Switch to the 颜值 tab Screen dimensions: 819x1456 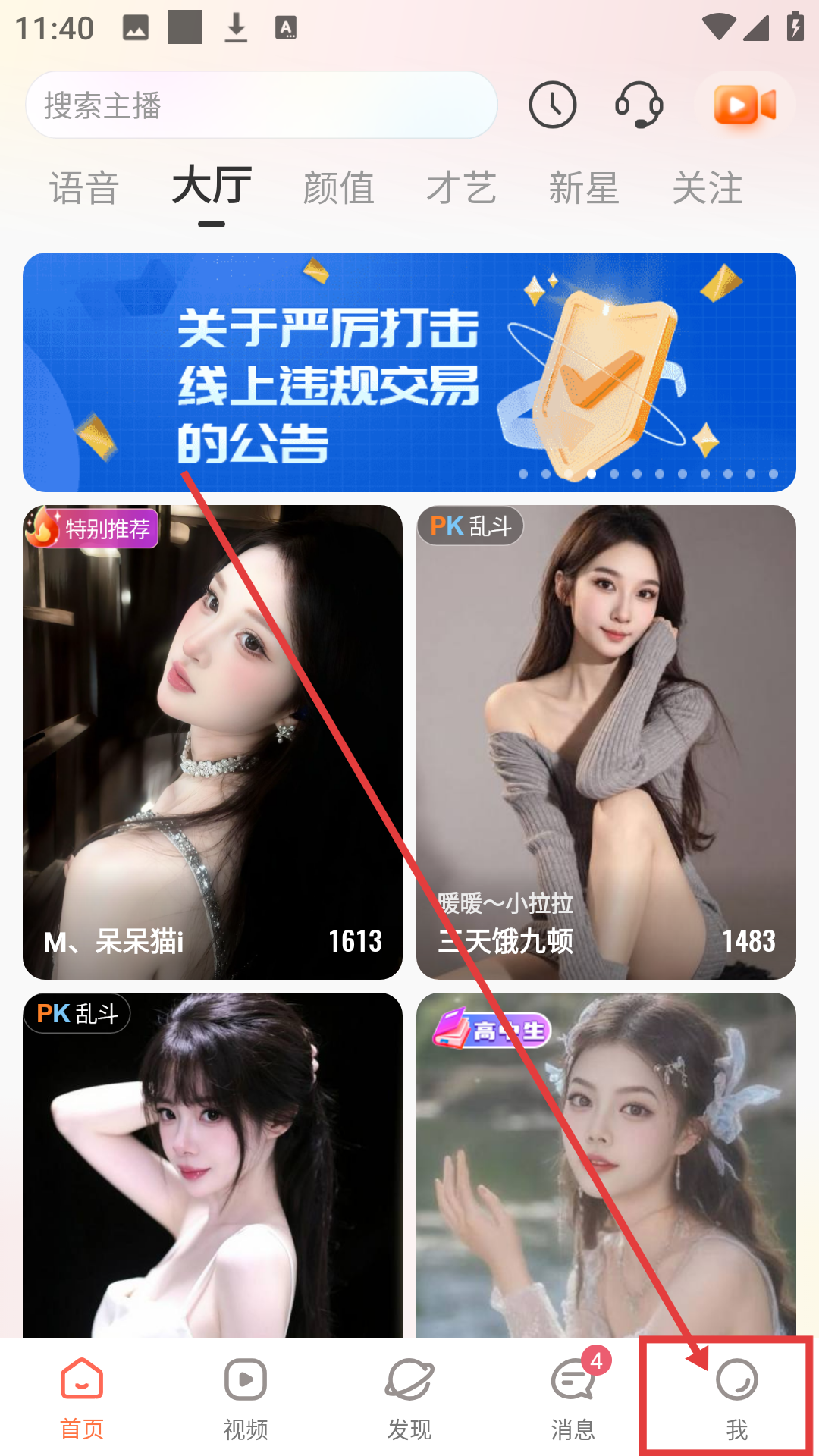pyautogui.click(x=338, y=188)
